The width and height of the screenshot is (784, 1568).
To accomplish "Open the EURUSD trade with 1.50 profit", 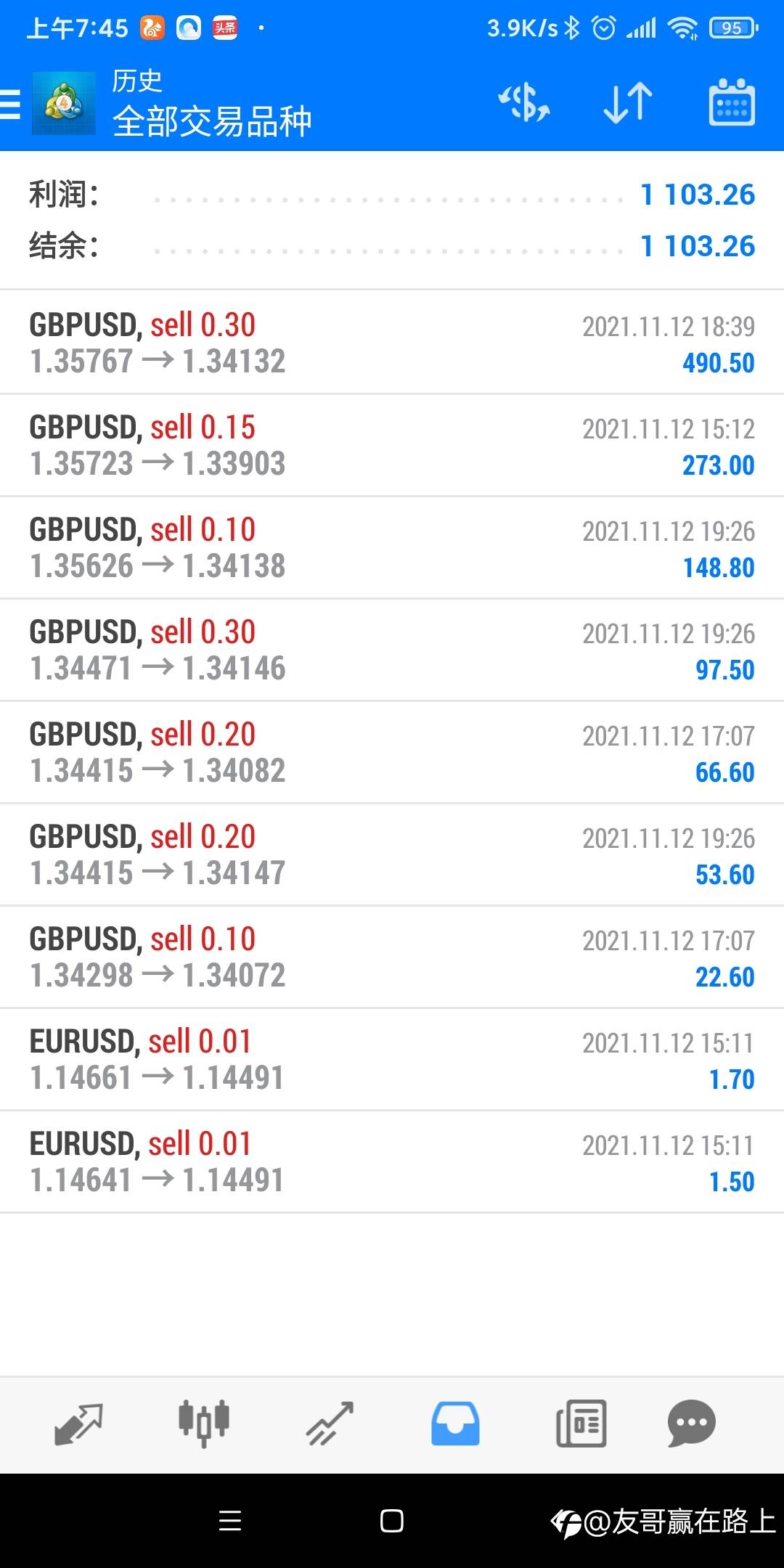I will [392, 1162].
